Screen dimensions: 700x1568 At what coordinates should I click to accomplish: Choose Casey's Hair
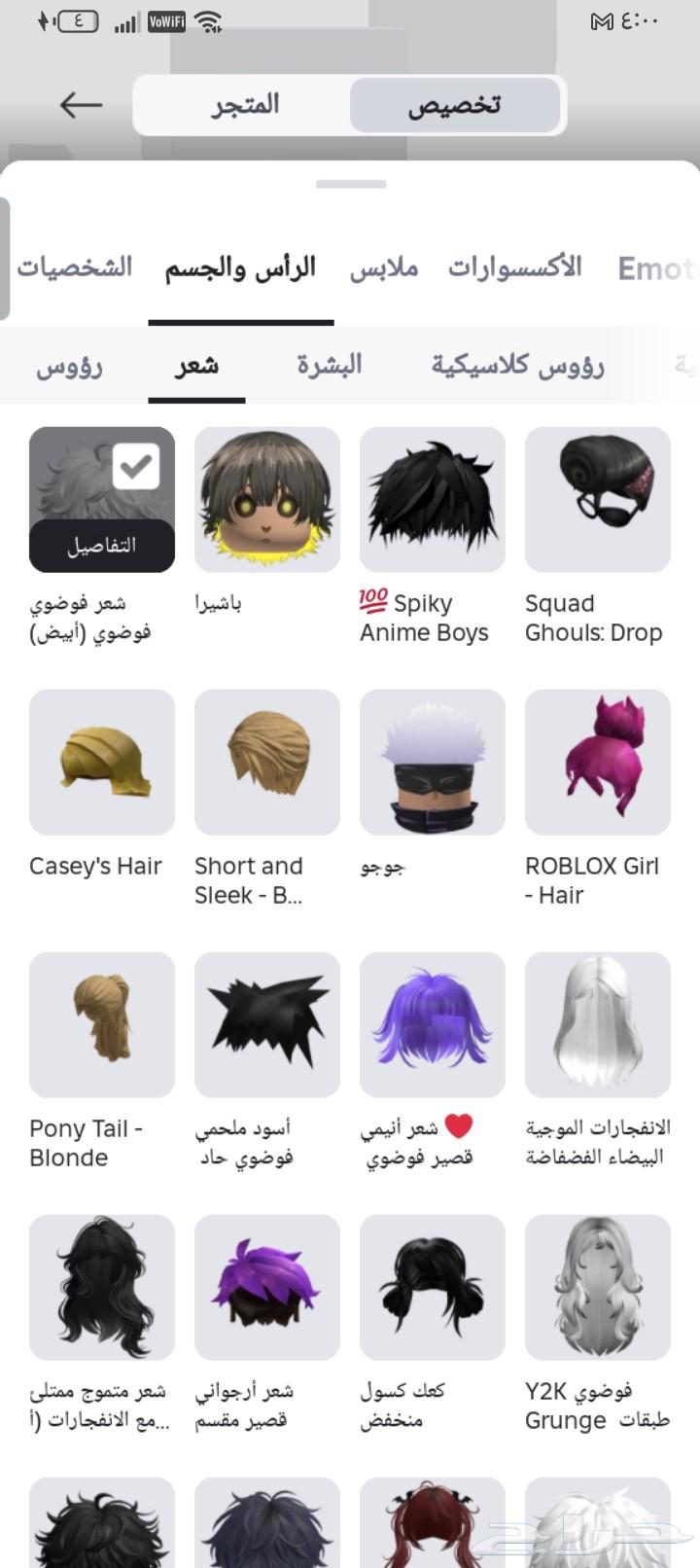101,762
